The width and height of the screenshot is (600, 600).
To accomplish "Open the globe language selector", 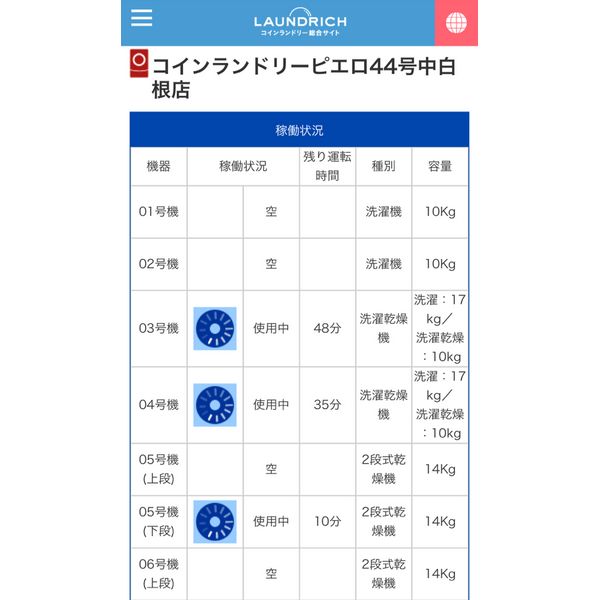I will (x=456, y=22).
